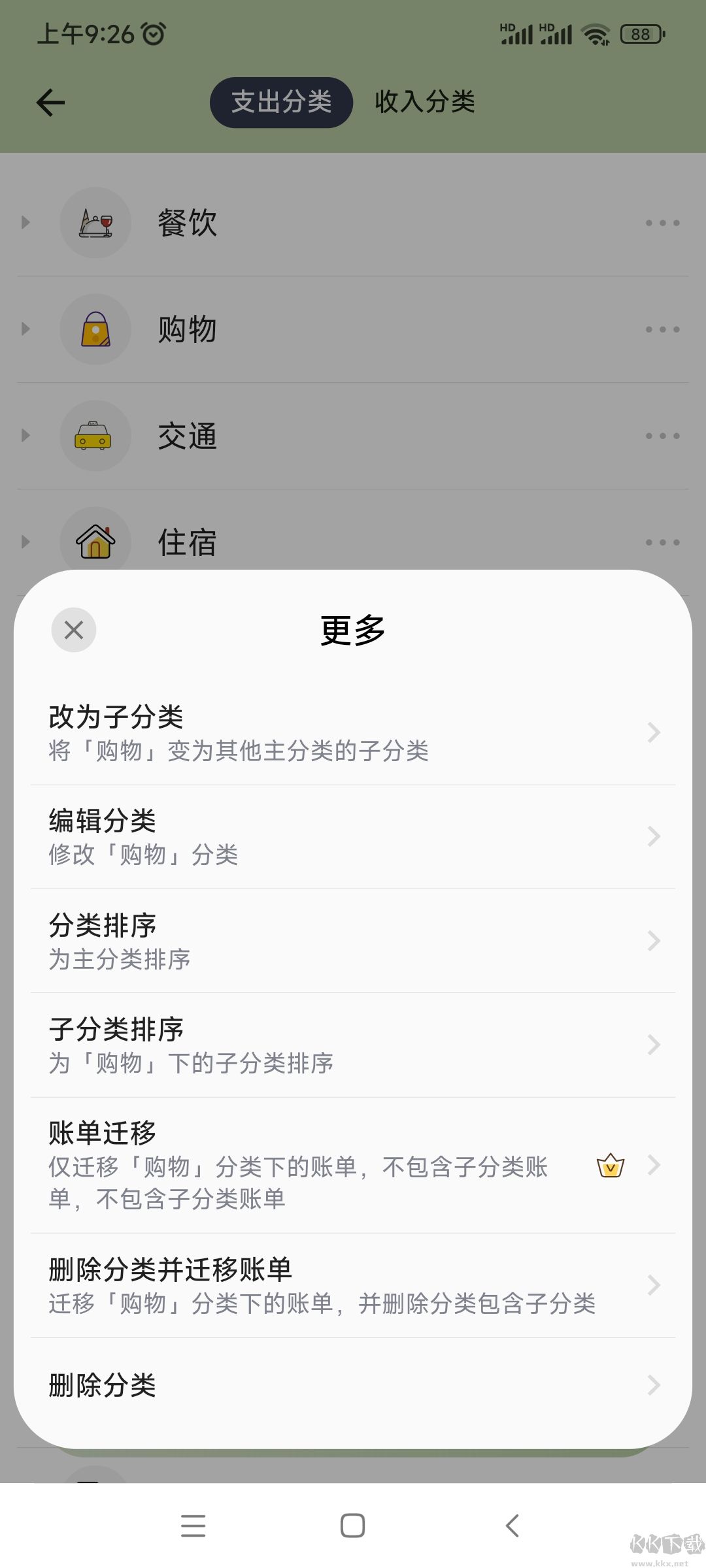The width and height of the screenshot is (706, 1568).
Task: Tap the back arrow in the header
Action: 51,102
